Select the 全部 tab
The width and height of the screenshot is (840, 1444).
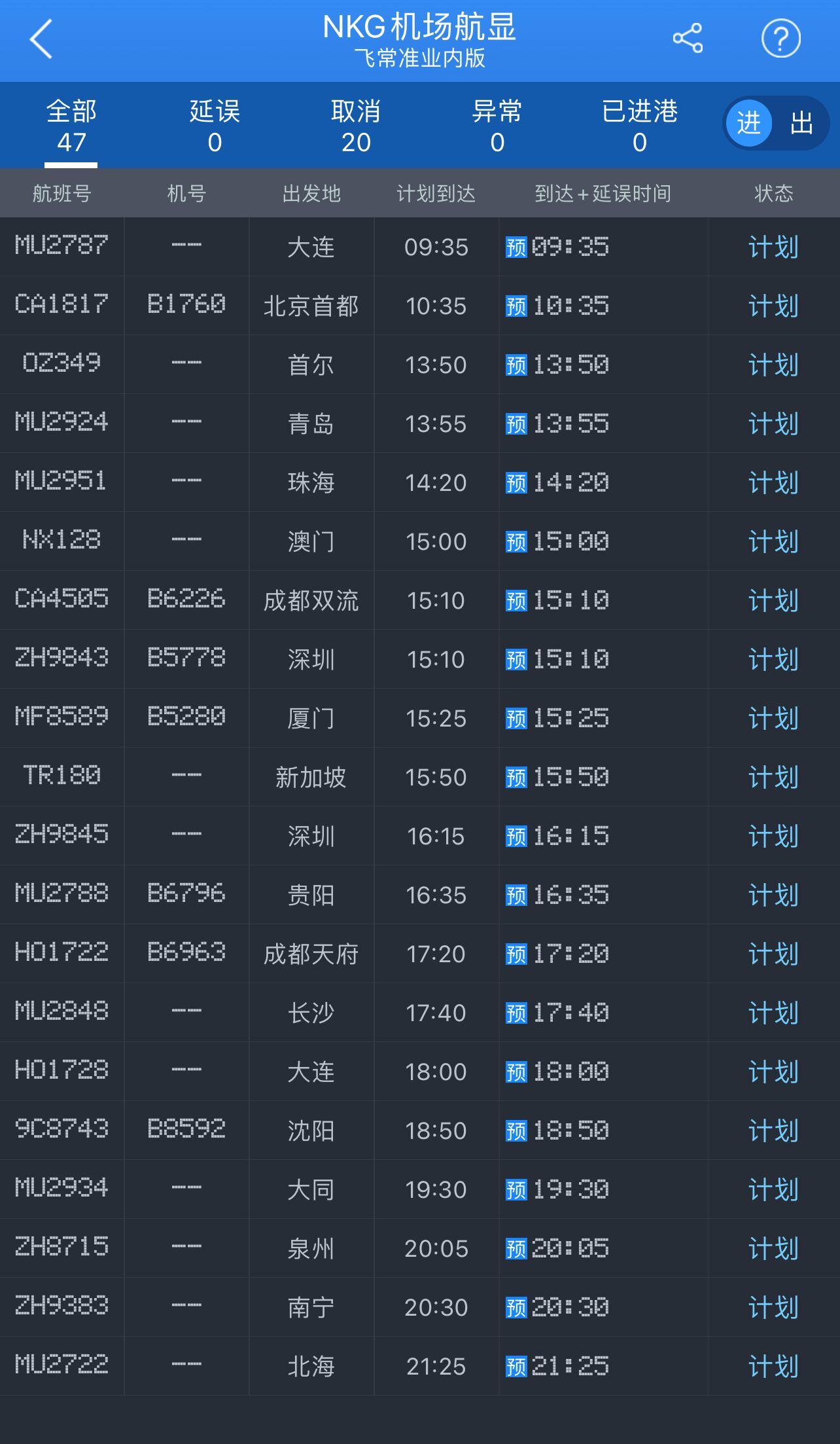click(71, 126)
